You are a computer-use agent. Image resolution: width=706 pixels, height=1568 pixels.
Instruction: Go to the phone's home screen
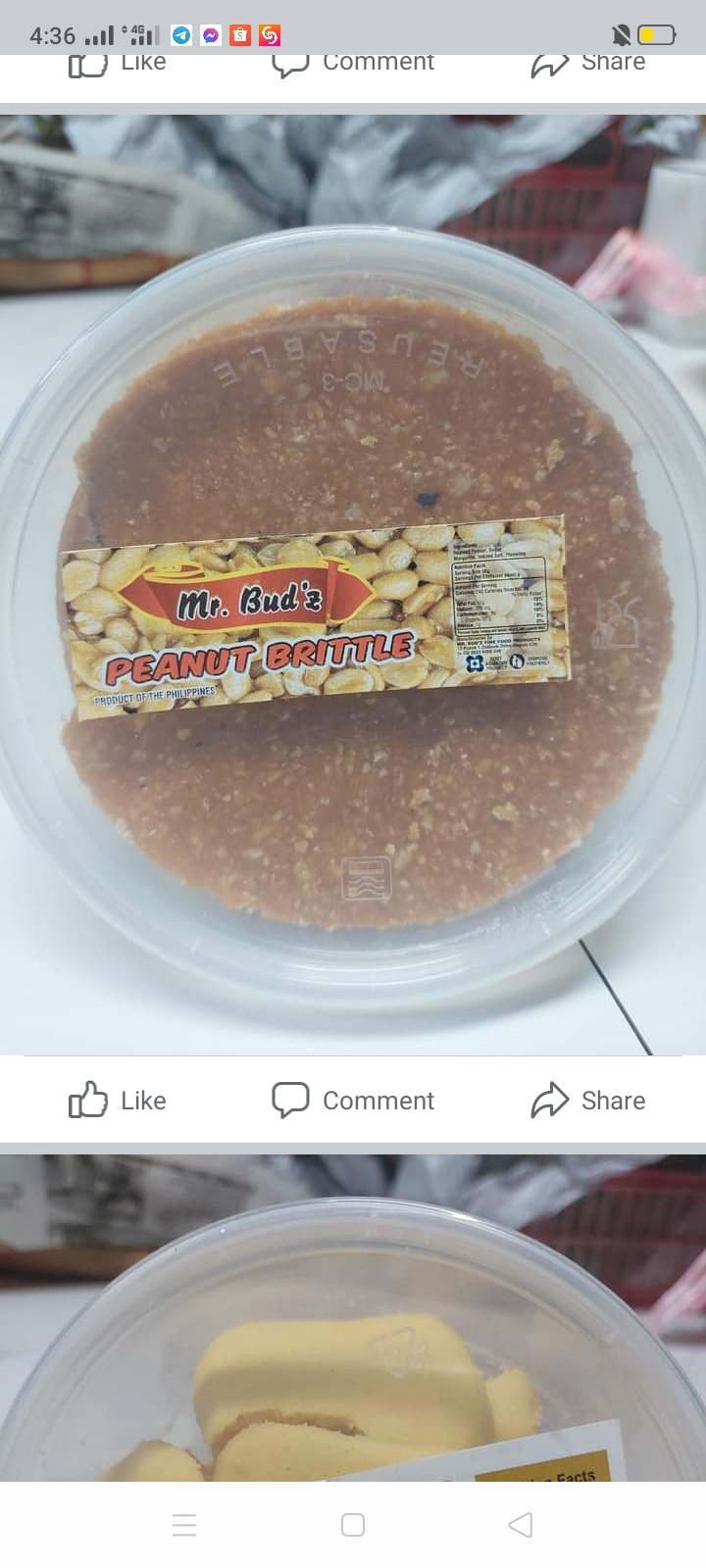[353, 1525]
